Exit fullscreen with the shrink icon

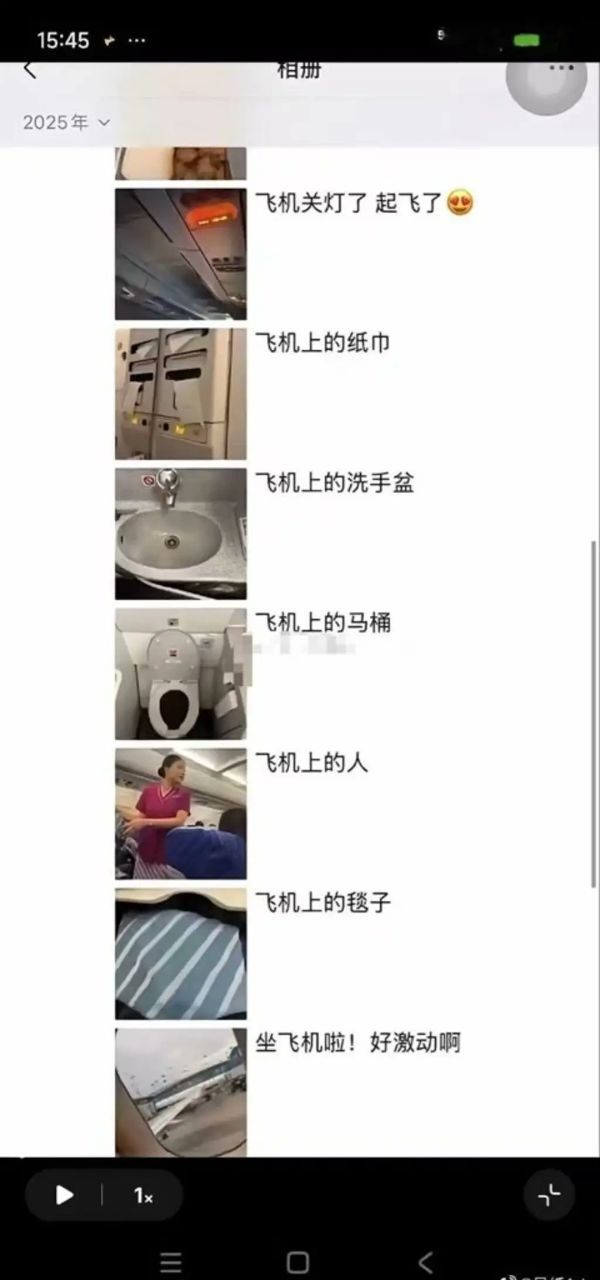click(549, 1195)
